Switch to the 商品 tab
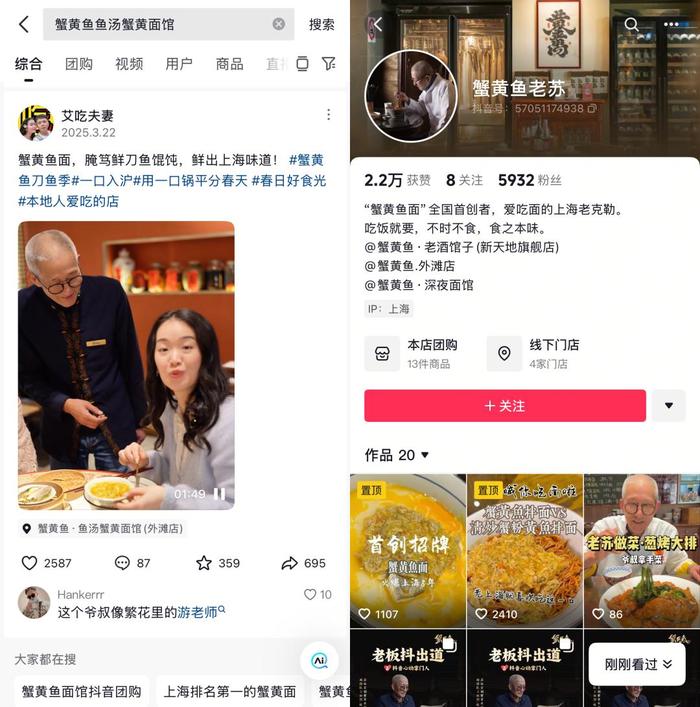The height and width of the screenshot is (707, 700). (x=229, y=64)
